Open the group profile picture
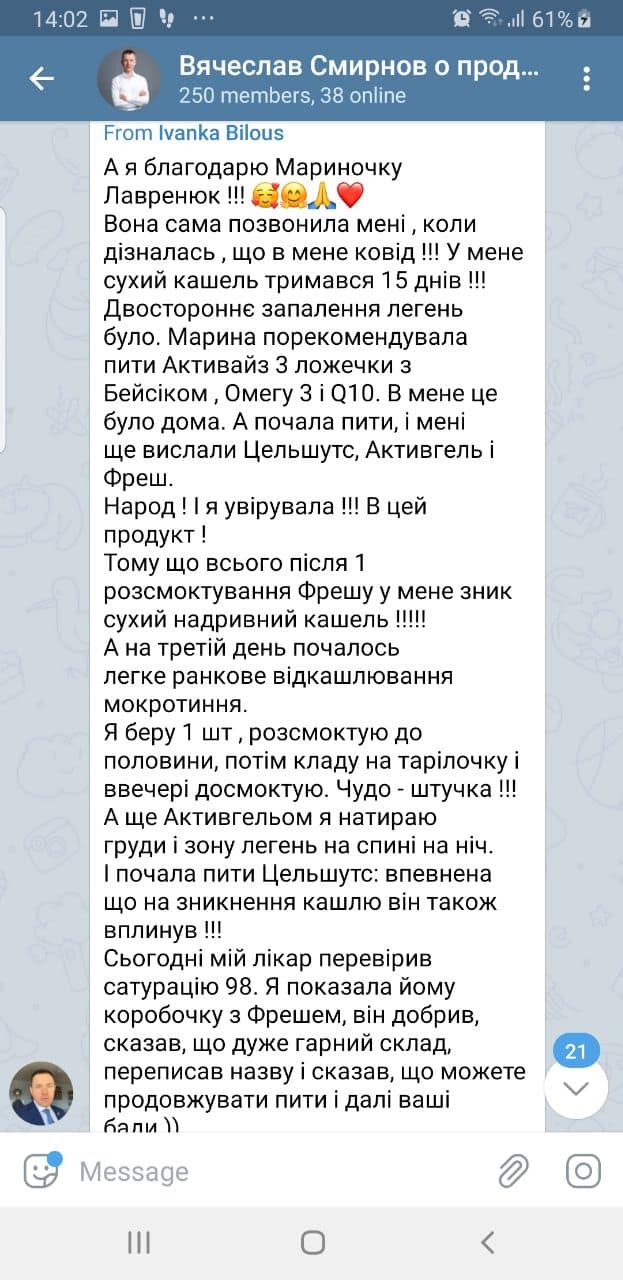Viewport: 623px width, 1280px height. (128, 79)
